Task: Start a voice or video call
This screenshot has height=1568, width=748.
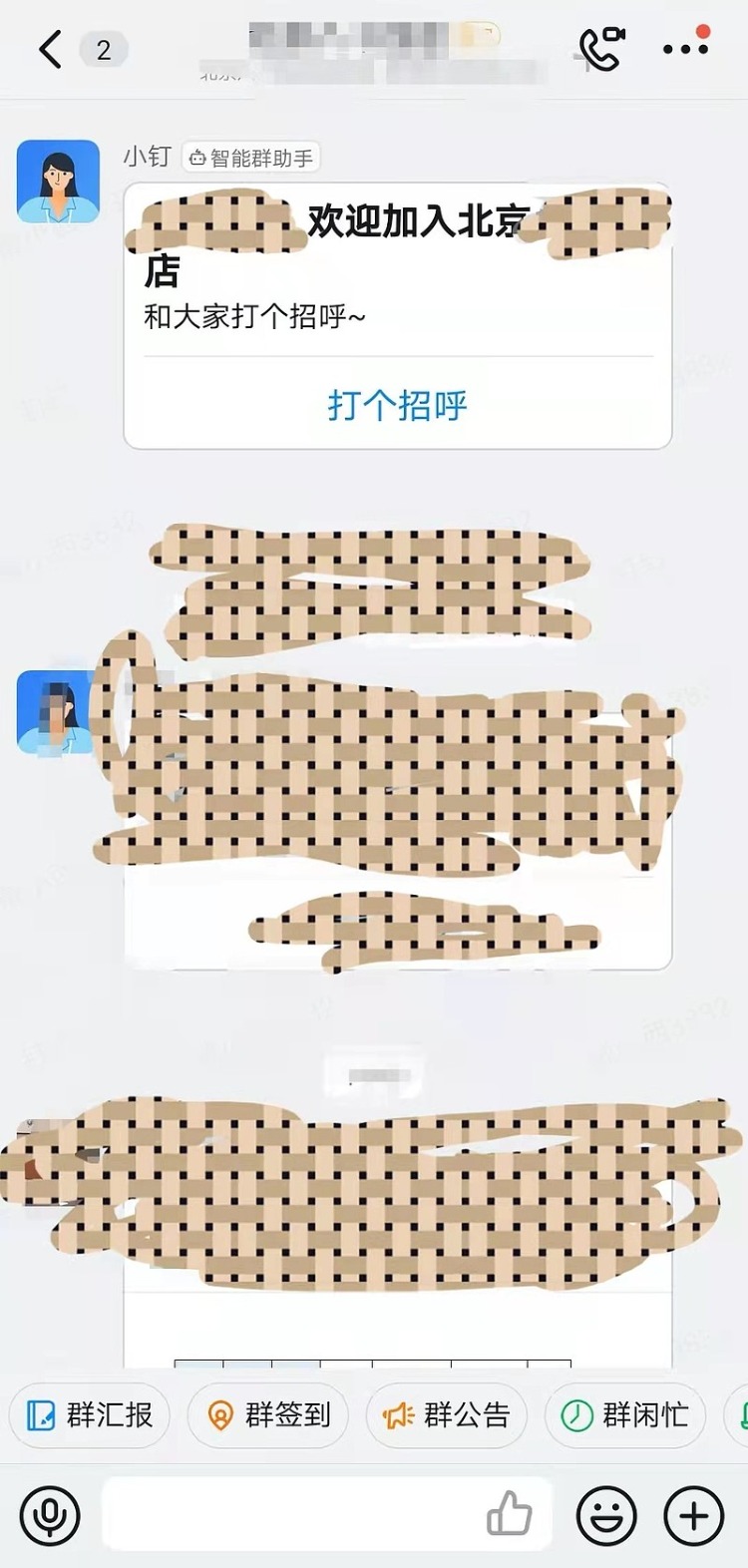Action: [601, 49]
